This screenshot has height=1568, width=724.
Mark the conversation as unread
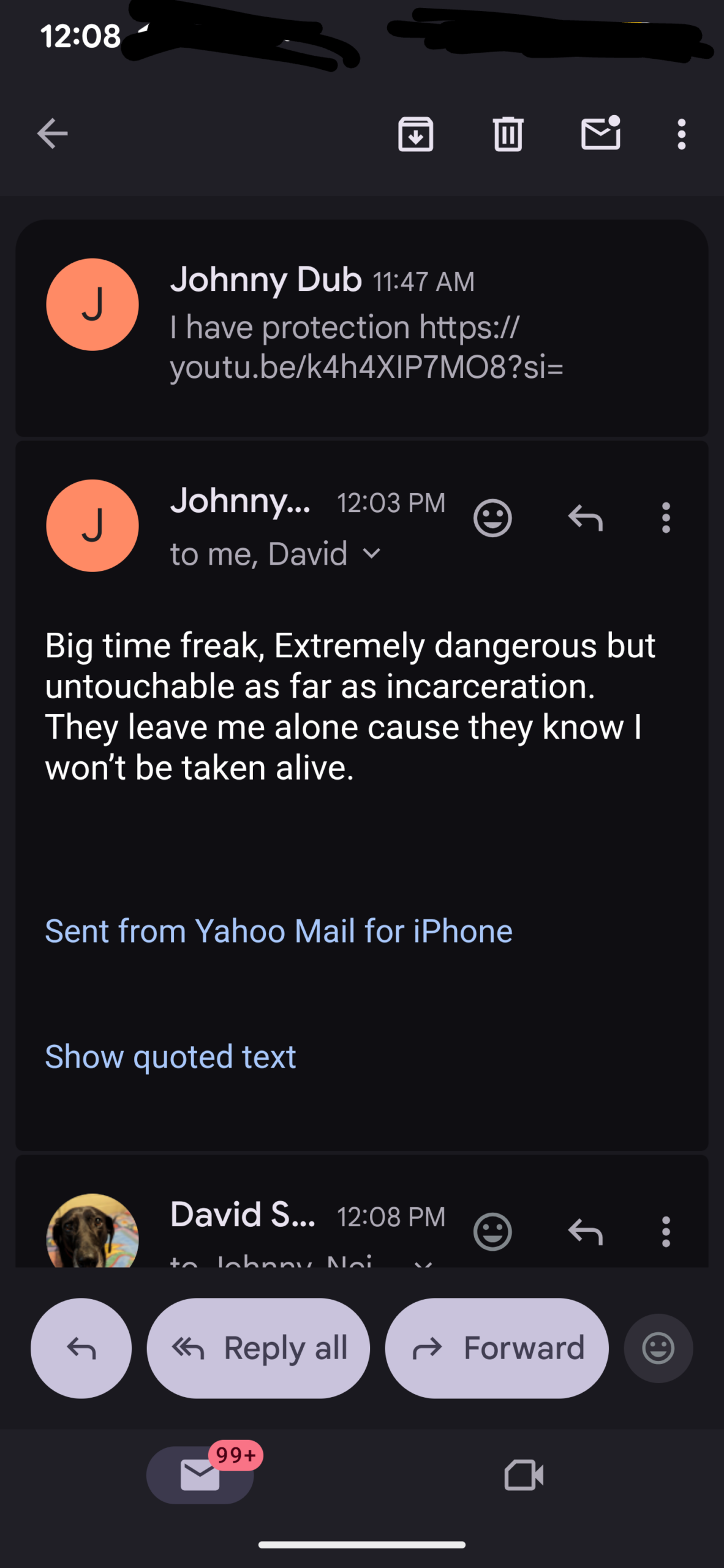(x=600, y=134)
